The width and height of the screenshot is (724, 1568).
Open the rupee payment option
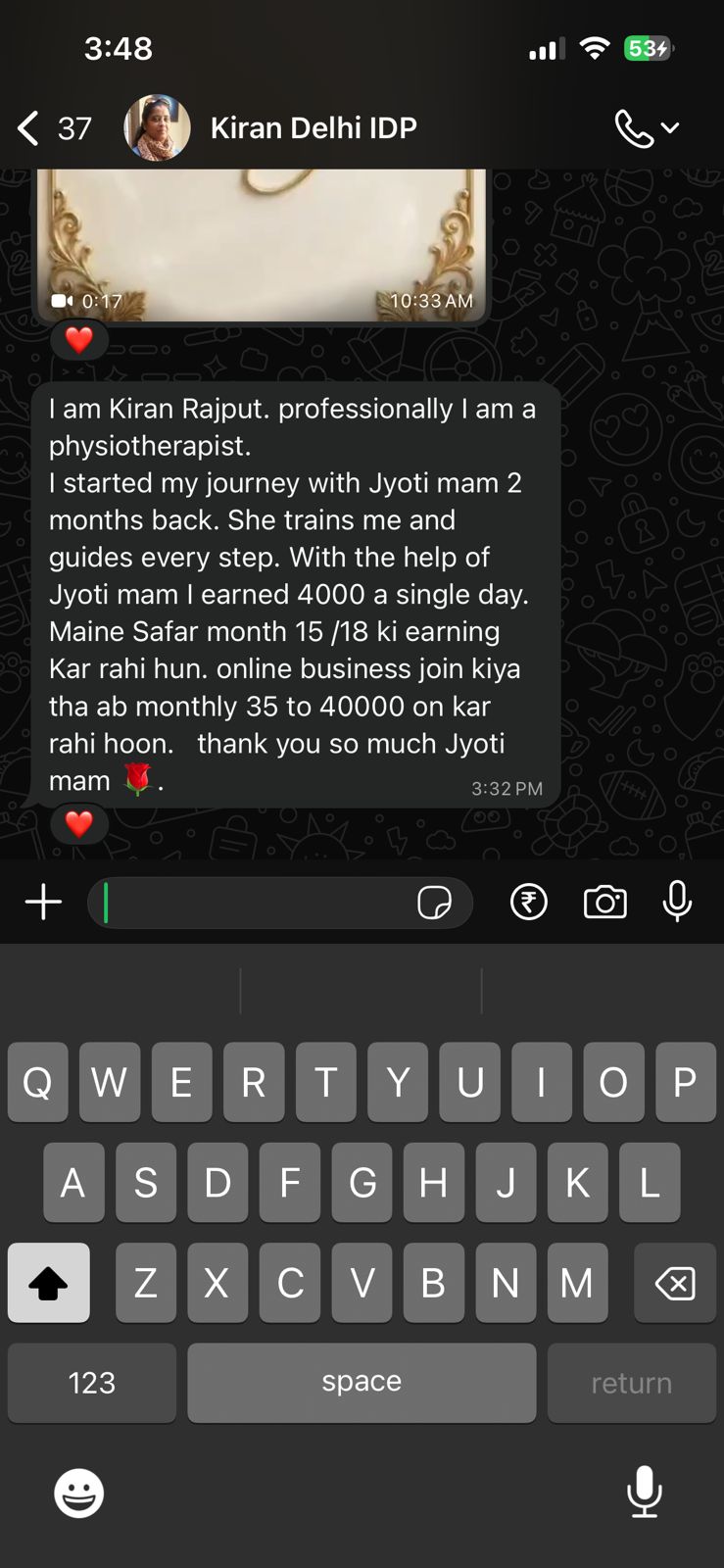point(529,902)
